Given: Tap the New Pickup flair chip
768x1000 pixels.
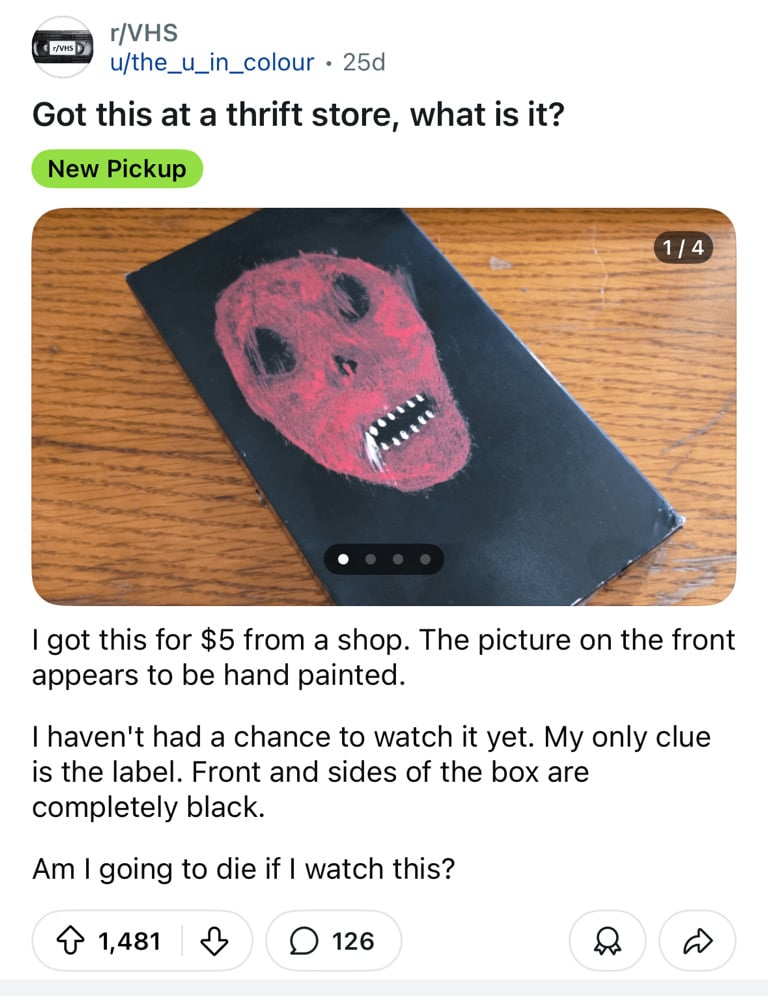Looking at the screenshot, I should [117, 169].
